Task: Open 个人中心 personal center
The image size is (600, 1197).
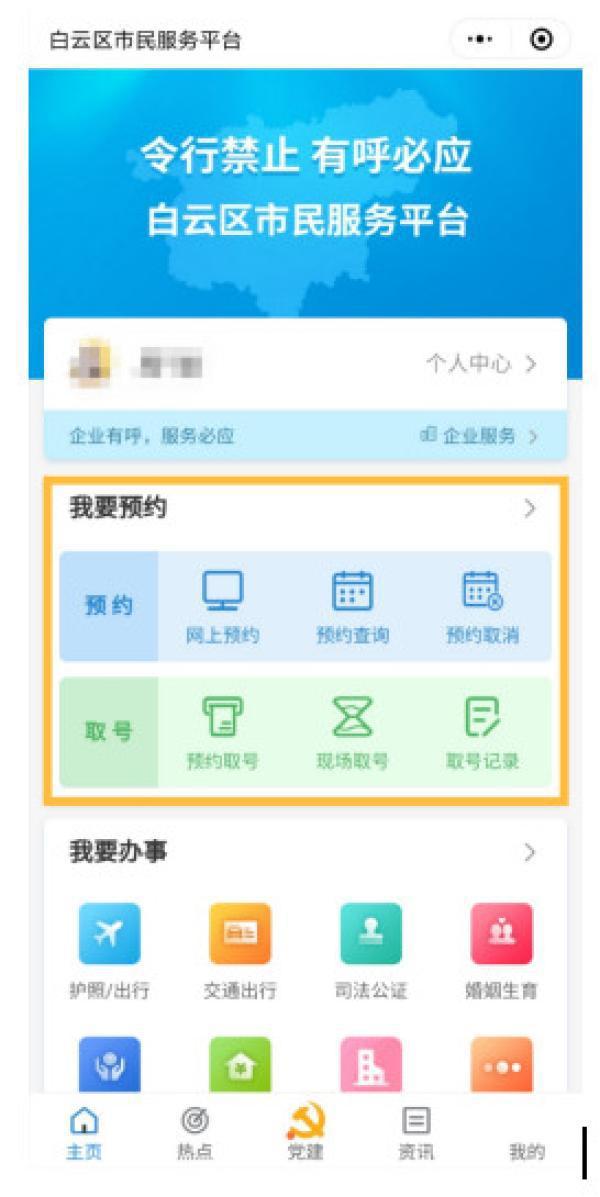Action: click(x=482, y=364)
